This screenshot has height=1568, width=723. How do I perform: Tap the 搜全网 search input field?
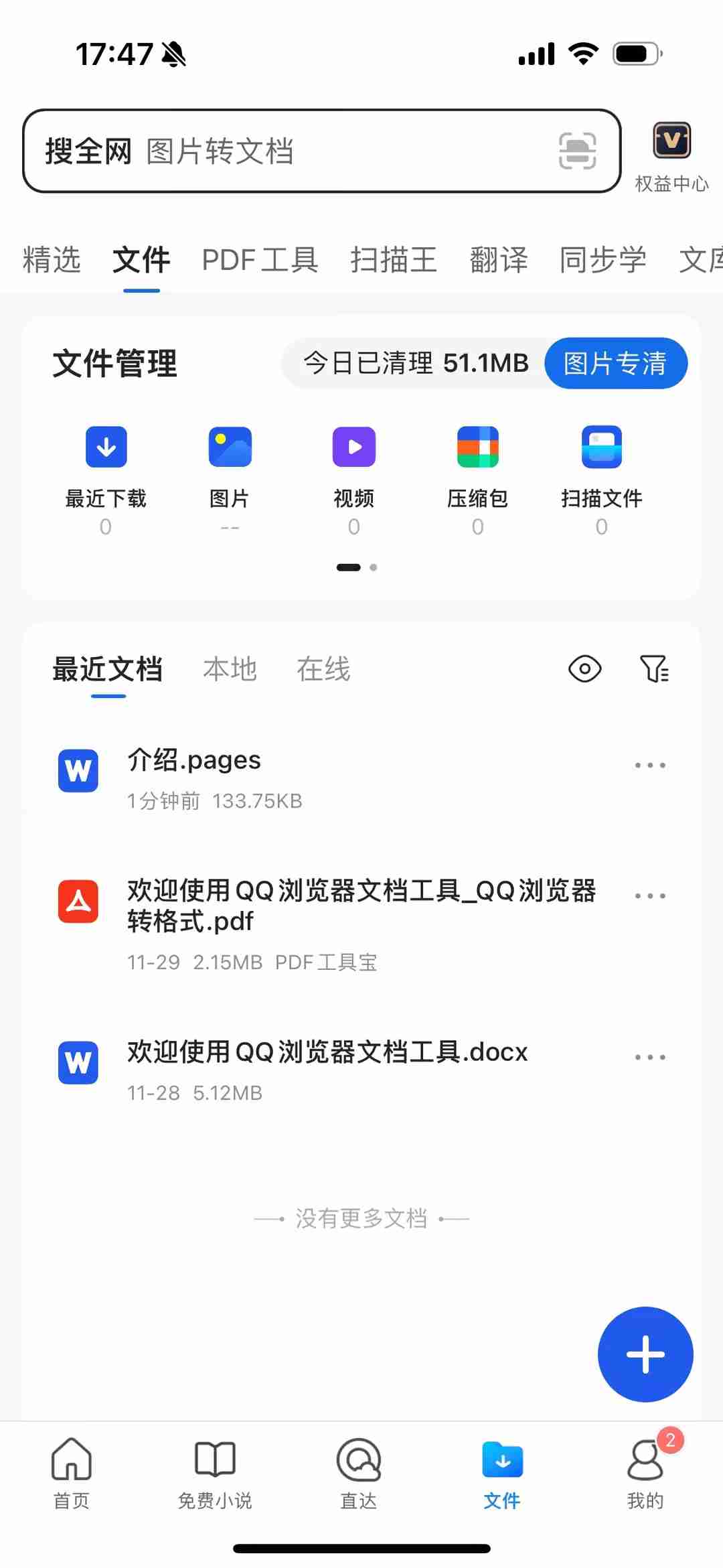tap(268, 151)
